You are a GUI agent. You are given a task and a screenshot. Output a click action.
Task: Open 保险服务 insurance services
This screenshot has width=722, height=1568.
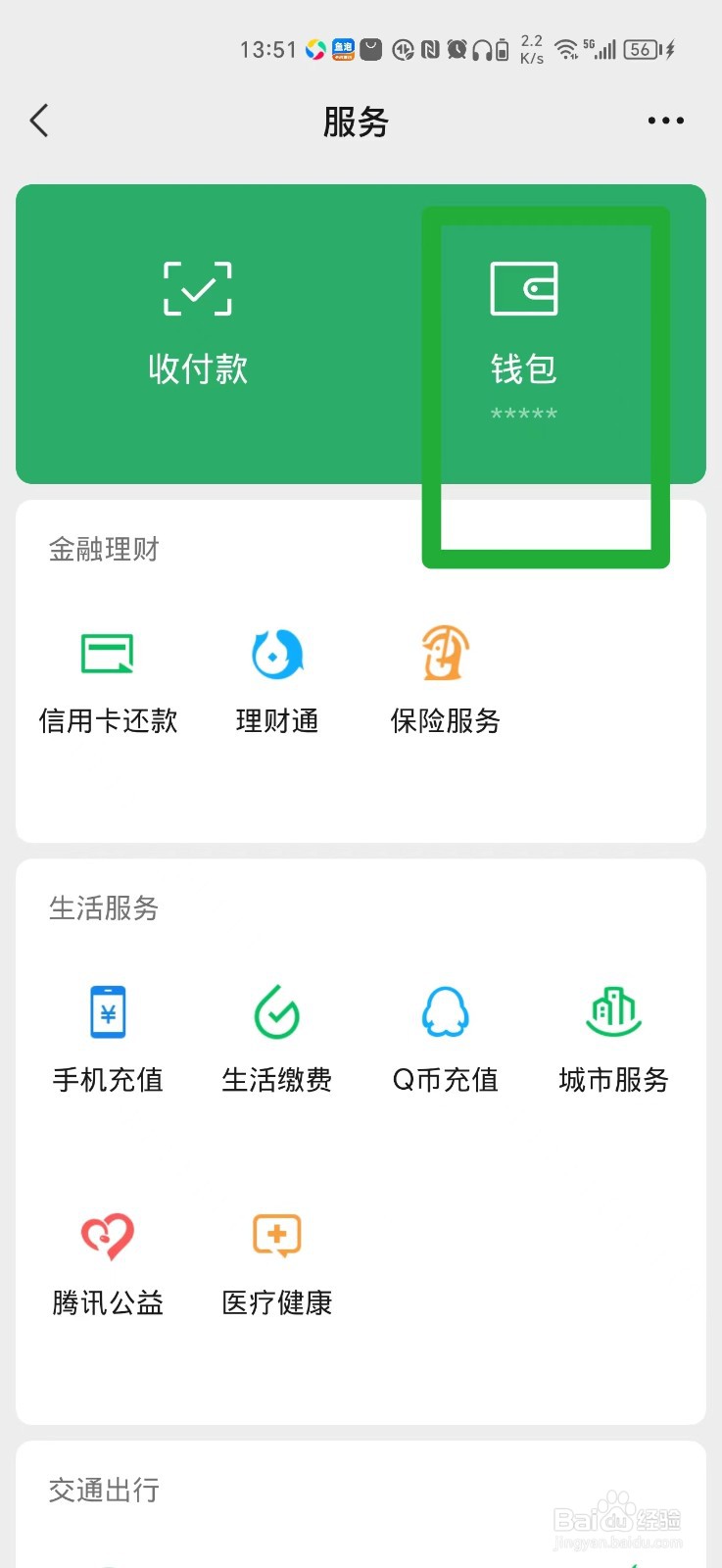click(x=446, y=681)
